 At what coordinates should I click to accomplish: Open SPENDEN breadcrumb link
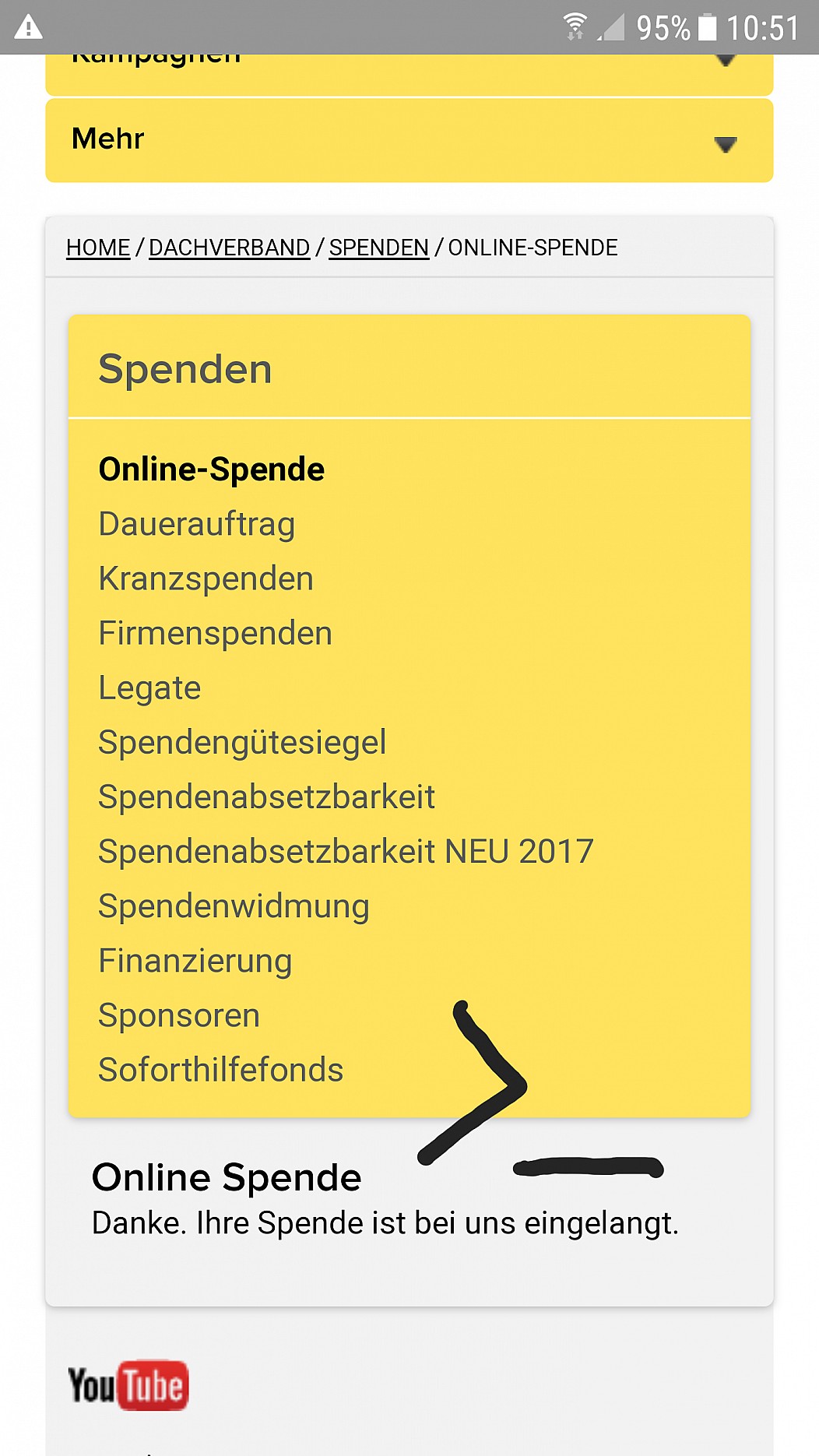[378, 248]
